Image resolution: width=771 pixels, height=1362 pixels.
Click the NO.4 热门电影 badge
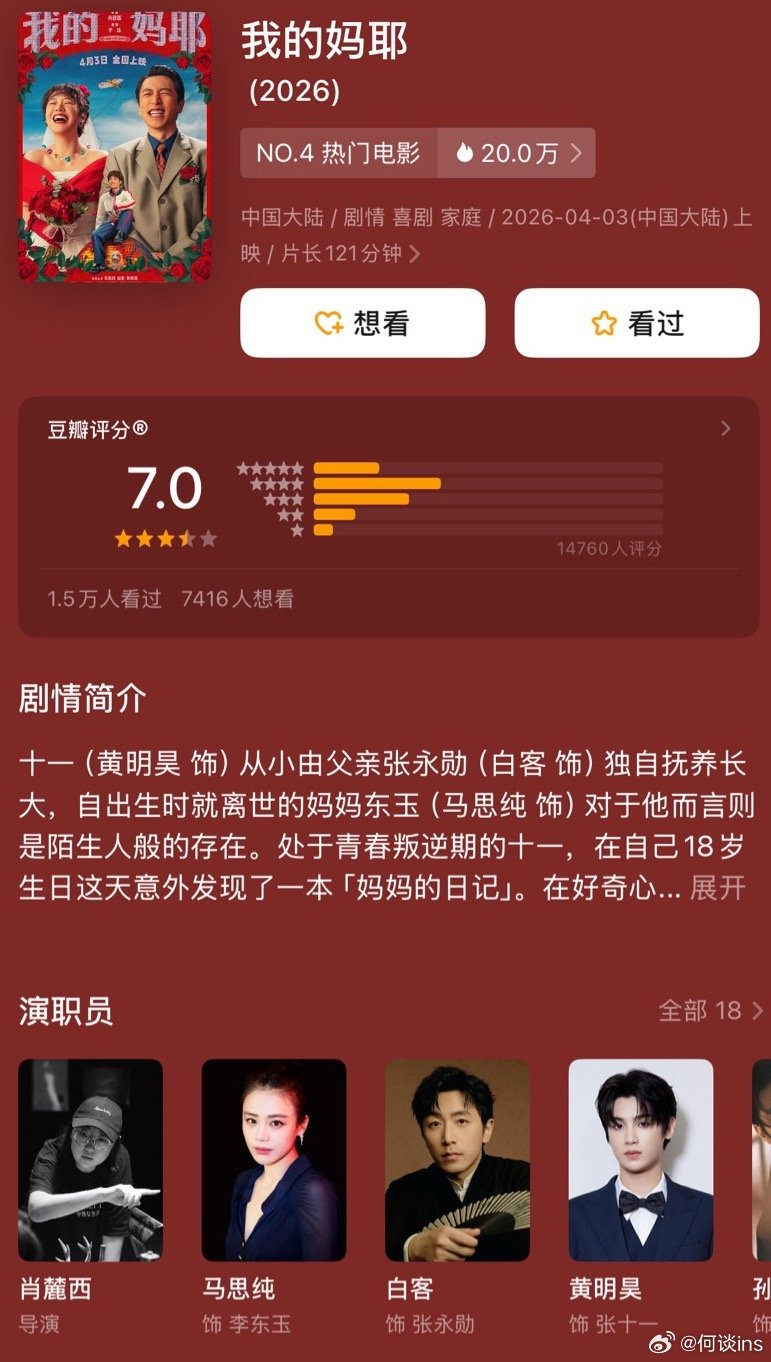tap(336, 153)
